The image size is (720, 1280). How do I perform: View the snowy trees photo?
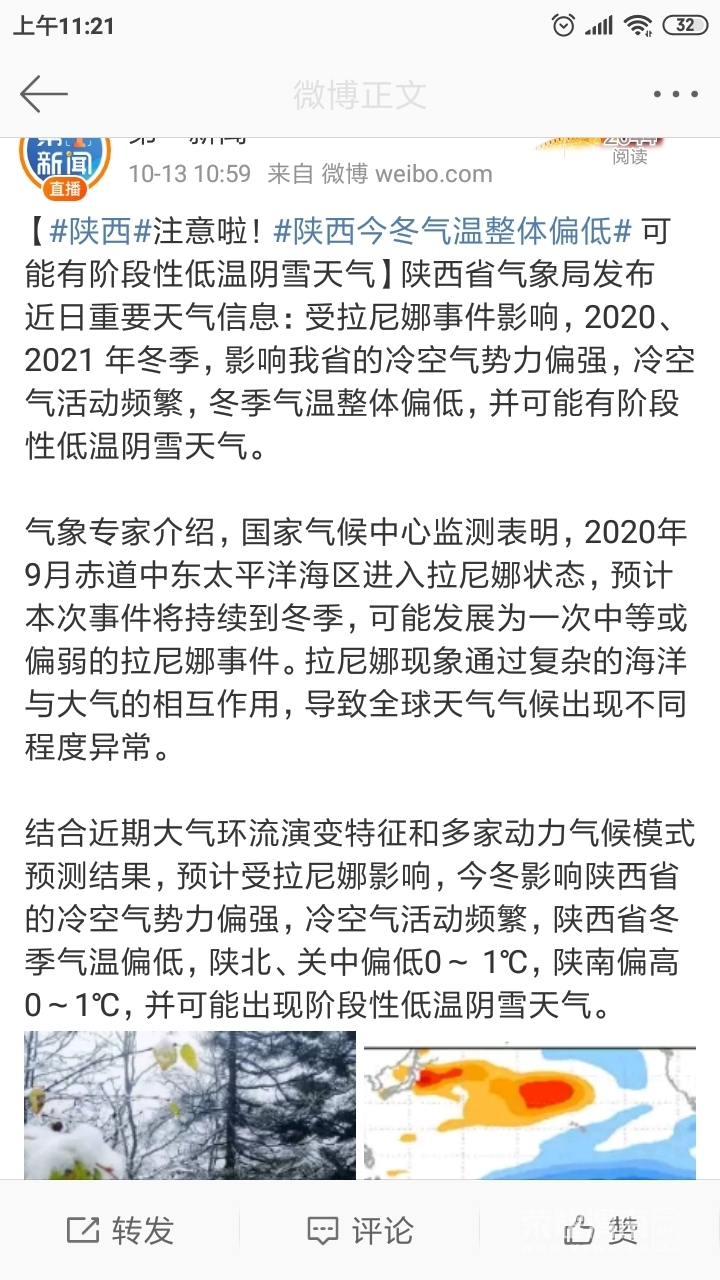(190, 1105)
